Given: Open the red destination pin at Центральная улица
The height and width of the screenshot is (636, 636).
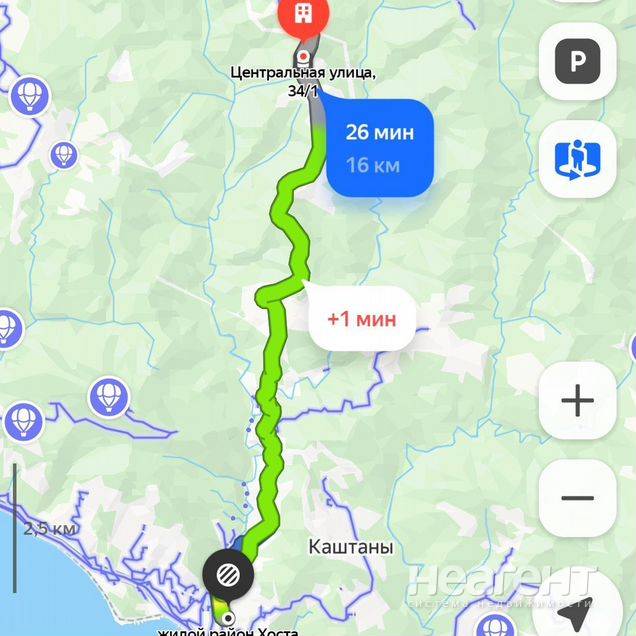Looking at the screenshot, I should pos(299,17).
